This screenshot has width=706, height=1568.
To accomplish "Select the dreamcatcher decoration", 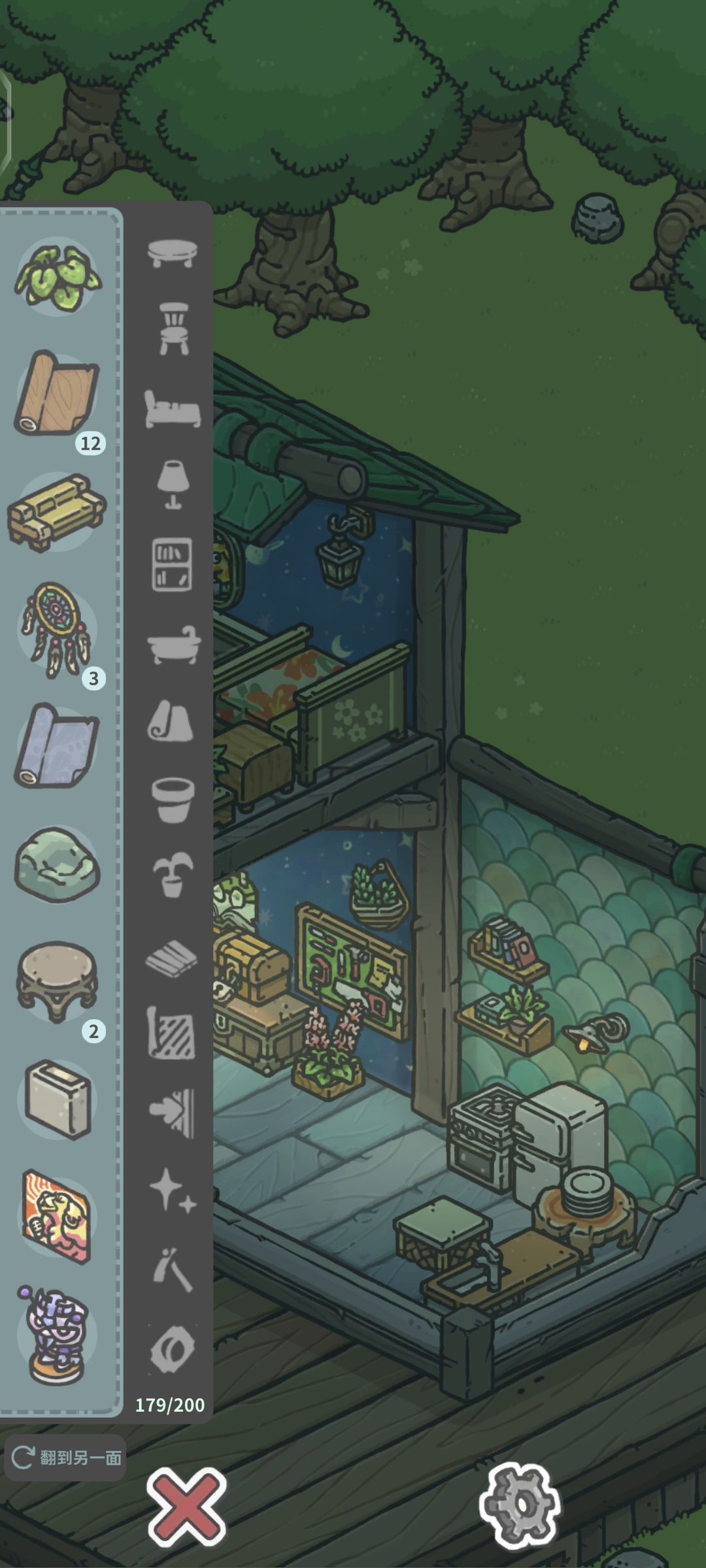I will [x=56, y=629].
